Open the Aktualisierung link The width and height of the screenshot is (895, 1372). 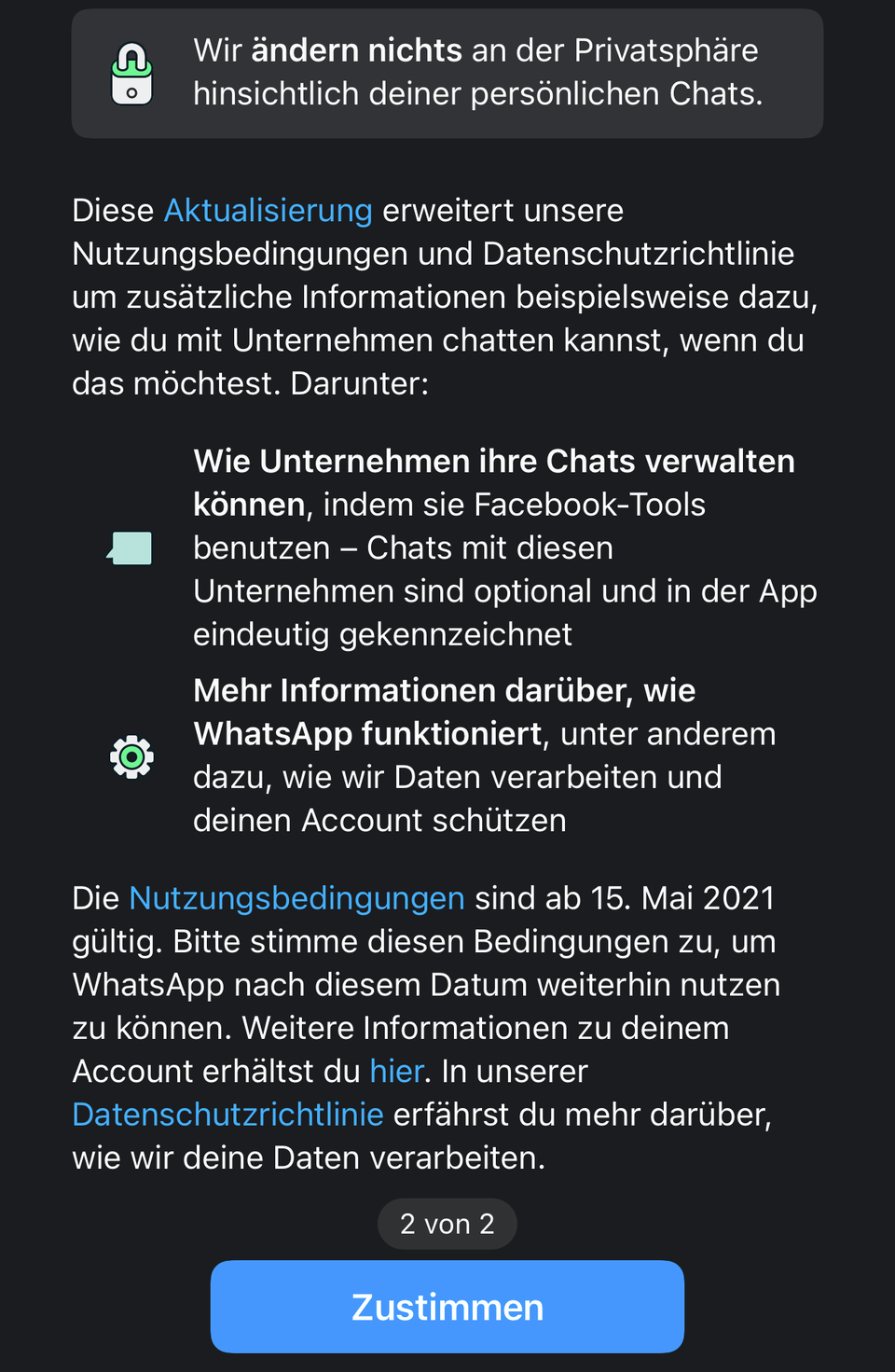tap(268, 211)
